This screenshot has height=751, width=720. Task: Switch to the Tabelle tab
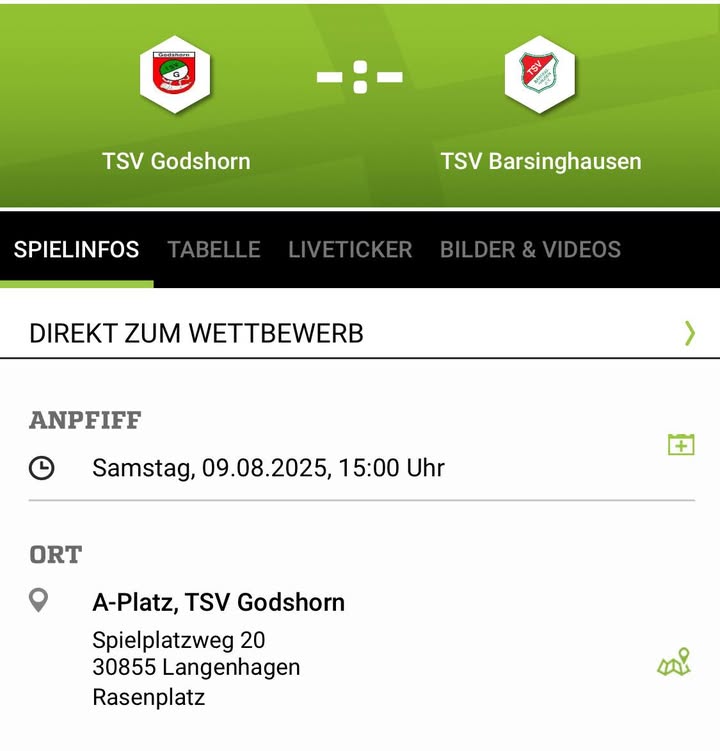click(214, 250)
